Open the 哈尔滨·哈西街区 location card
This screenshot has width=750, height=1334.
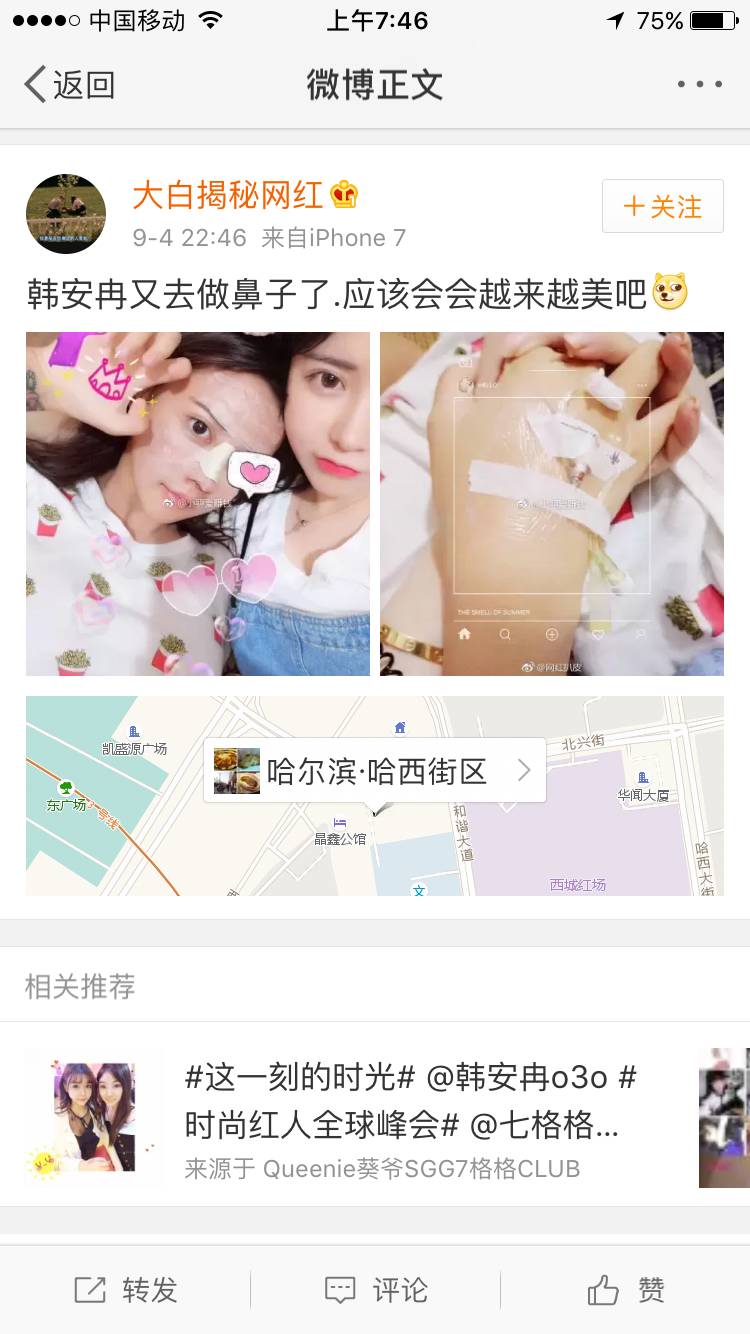coord(375,770)
